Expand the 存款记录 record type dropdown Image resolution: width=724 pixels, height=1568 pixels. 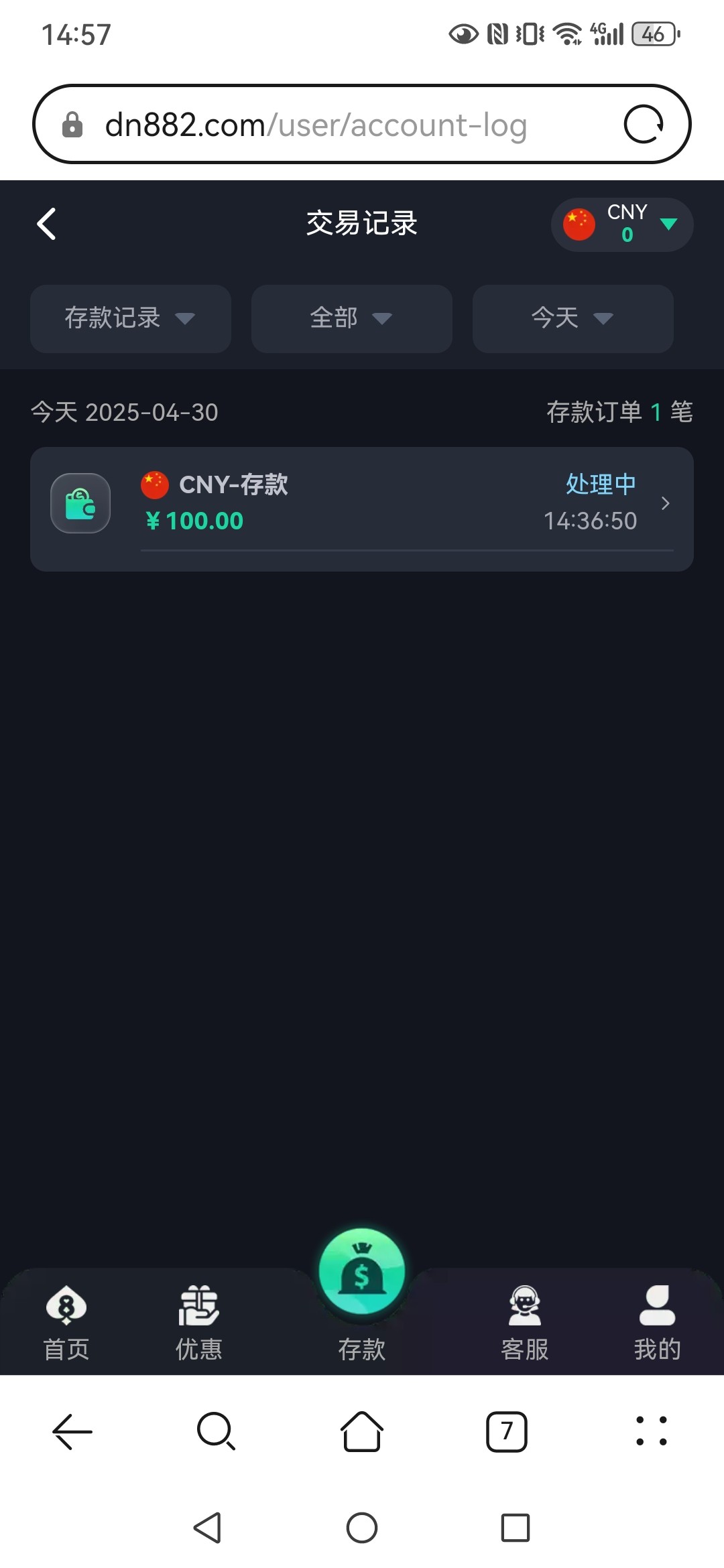[x=130, y=318]
